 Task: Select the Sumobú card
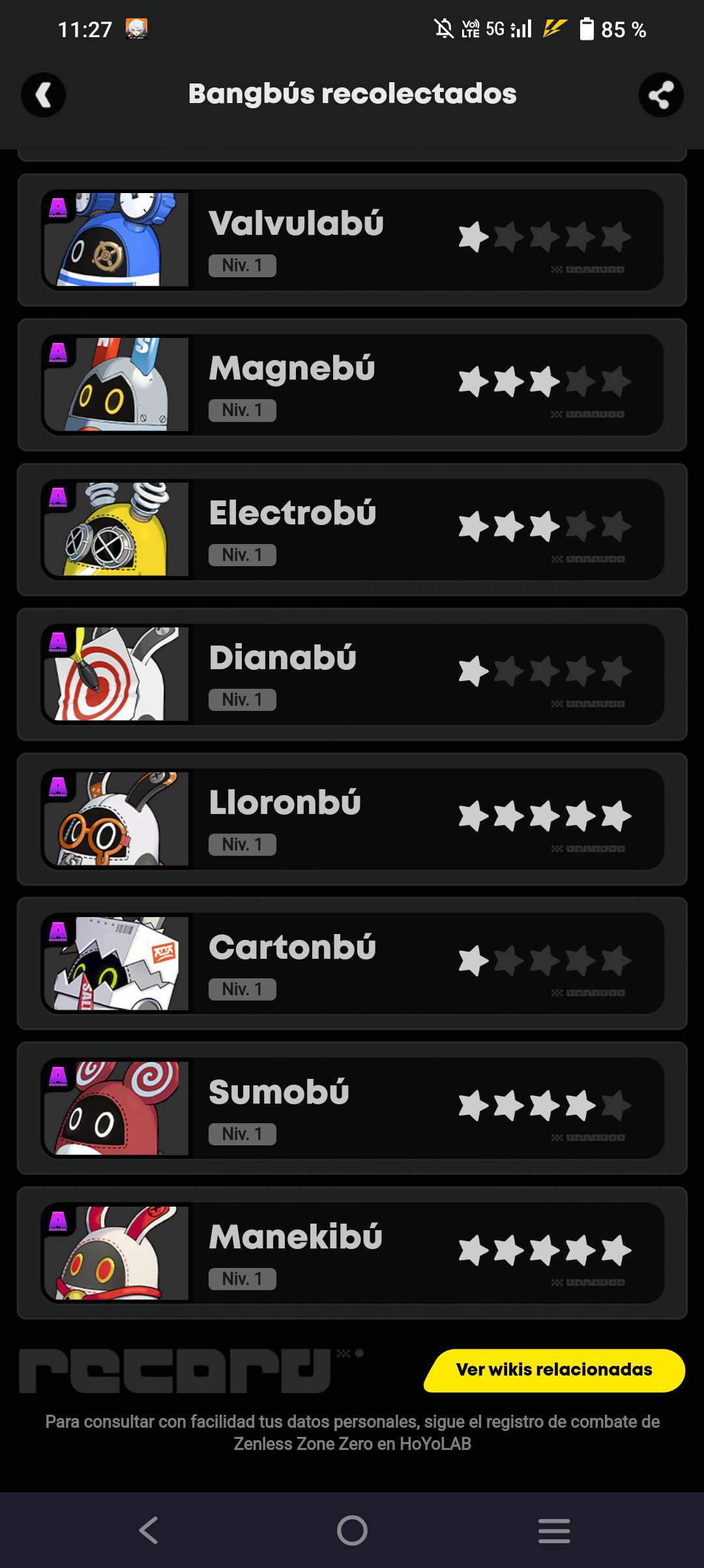[x=352, y=1108]
